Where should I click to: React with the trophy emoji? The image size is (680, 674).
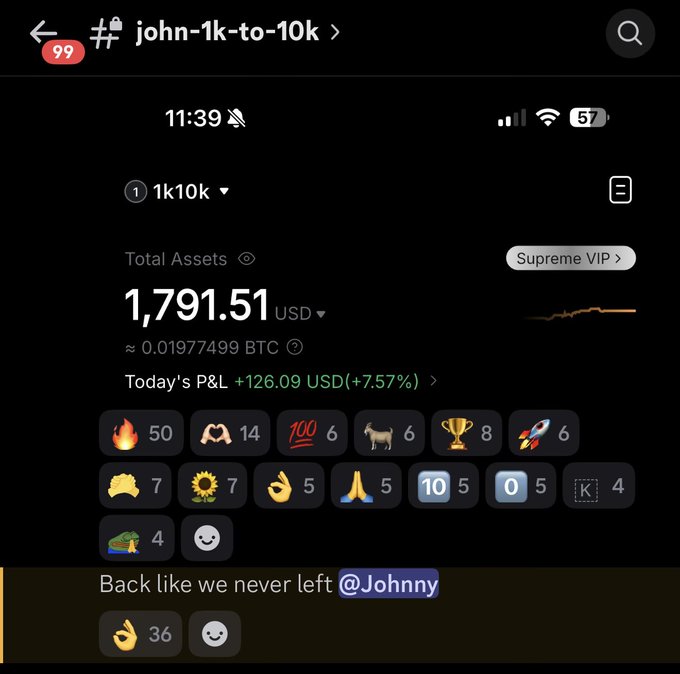(x=466, y=433)
